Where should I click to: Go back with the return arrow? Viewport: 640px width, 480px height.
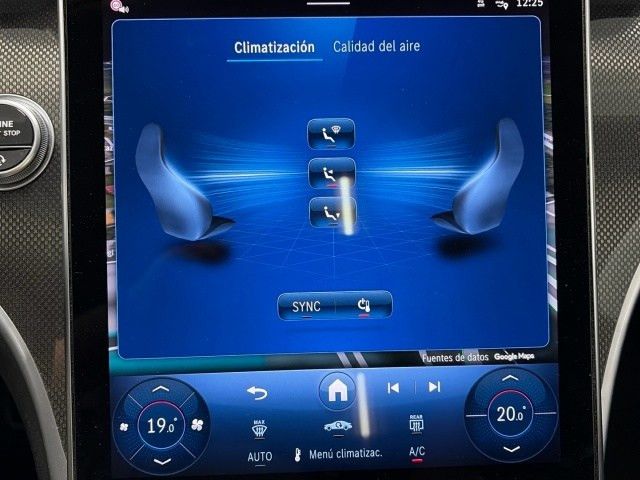coord(257,392)
